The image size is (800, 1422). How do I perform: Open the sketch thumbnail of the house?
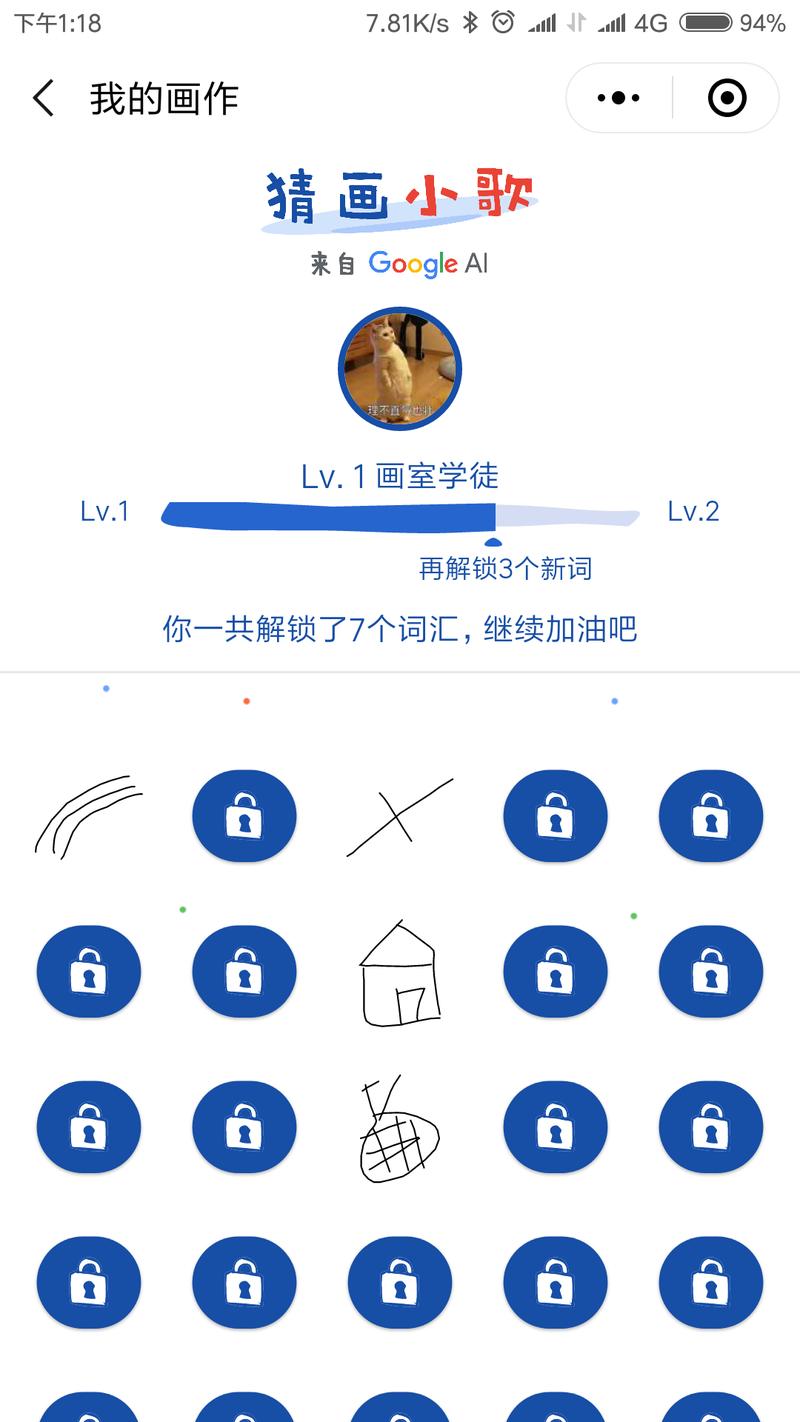click(x=399, y=971)
